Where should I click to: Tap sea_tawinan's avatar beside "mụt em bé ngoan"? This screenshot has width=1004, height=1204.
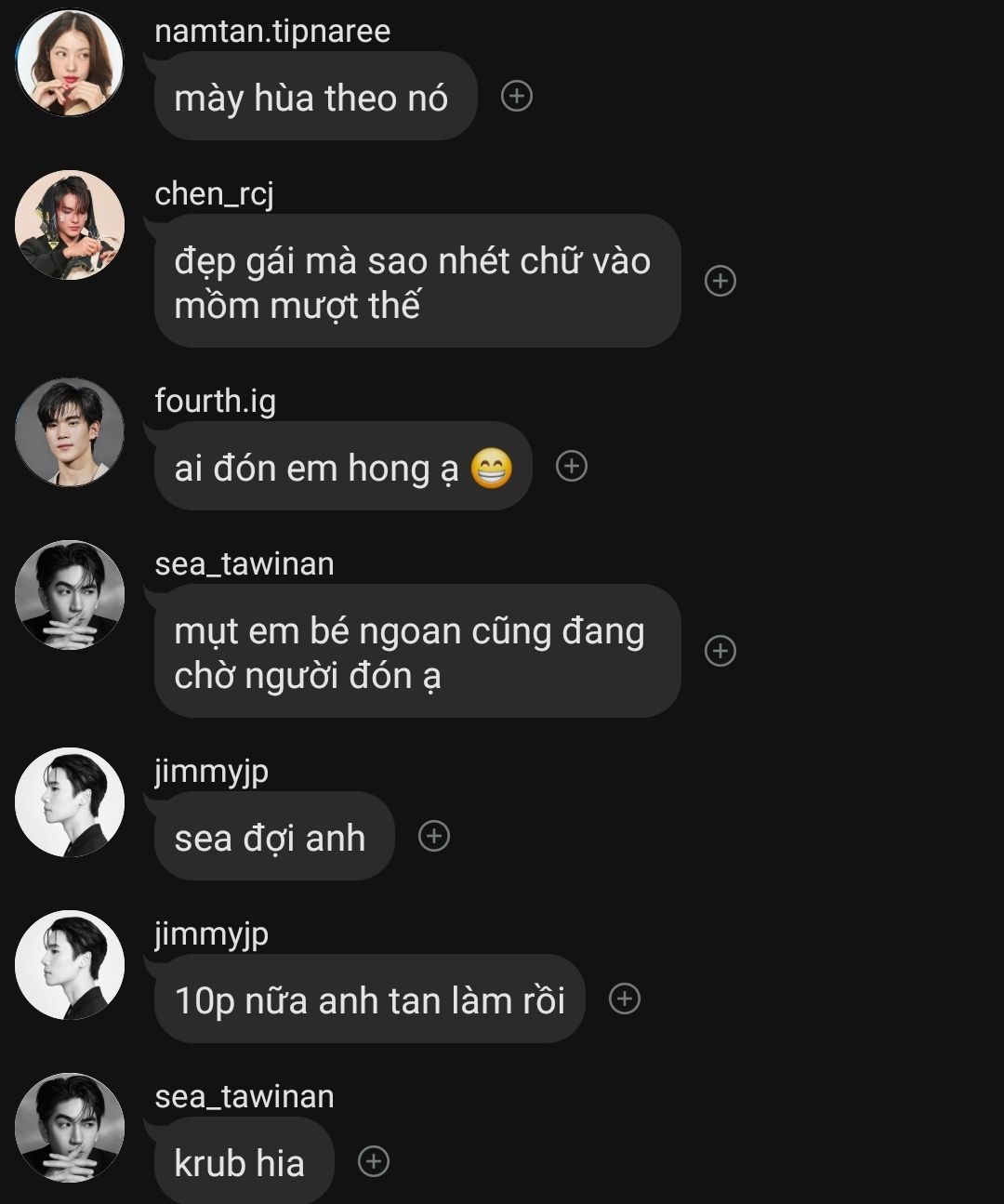pos(70,595)
